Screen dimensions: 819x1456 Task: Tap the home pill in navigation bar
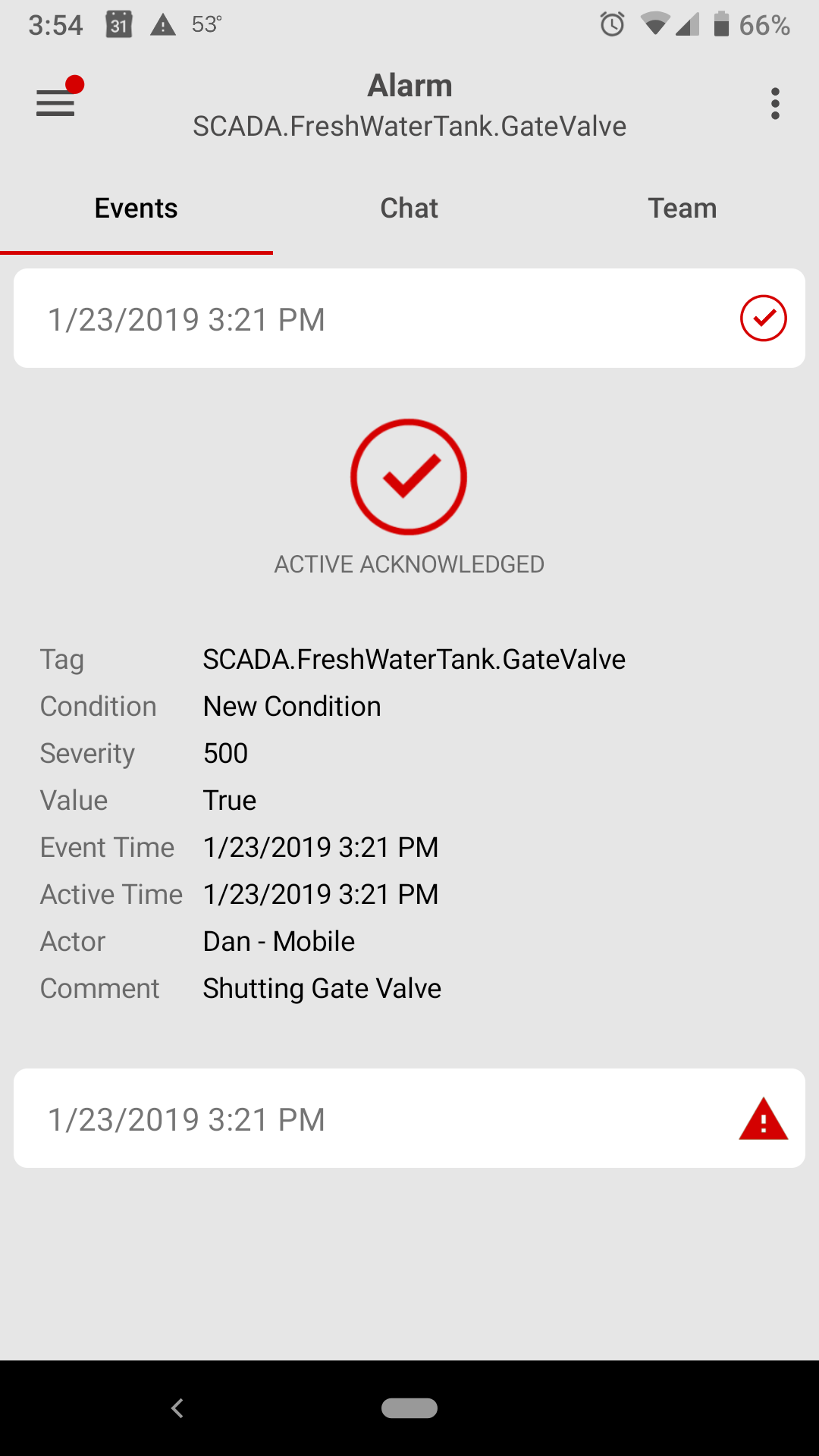click(x=409, y=1408)
